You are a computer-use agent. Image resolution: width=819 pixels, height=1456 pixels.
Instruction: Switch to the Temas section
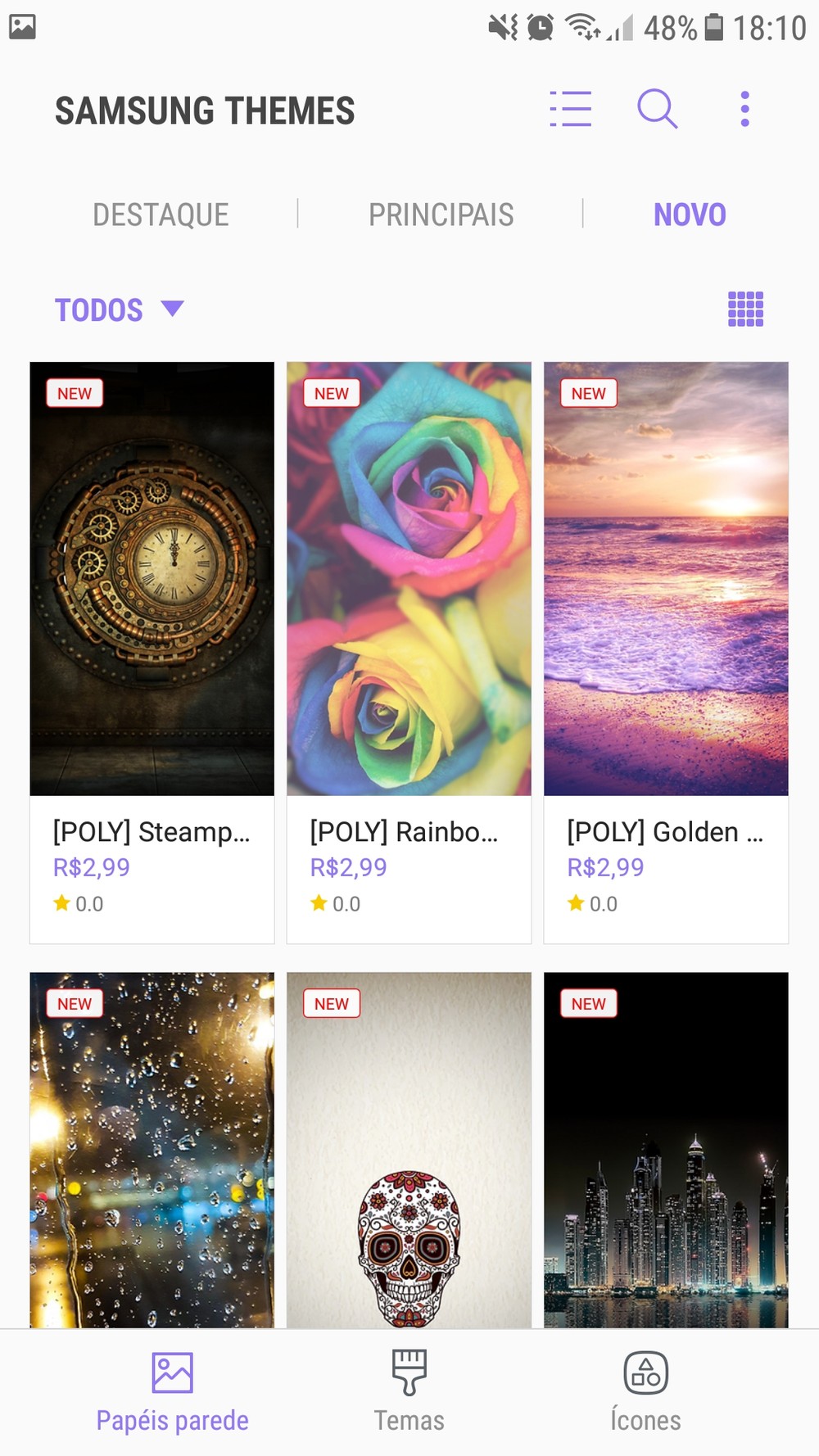point(409,1392)
